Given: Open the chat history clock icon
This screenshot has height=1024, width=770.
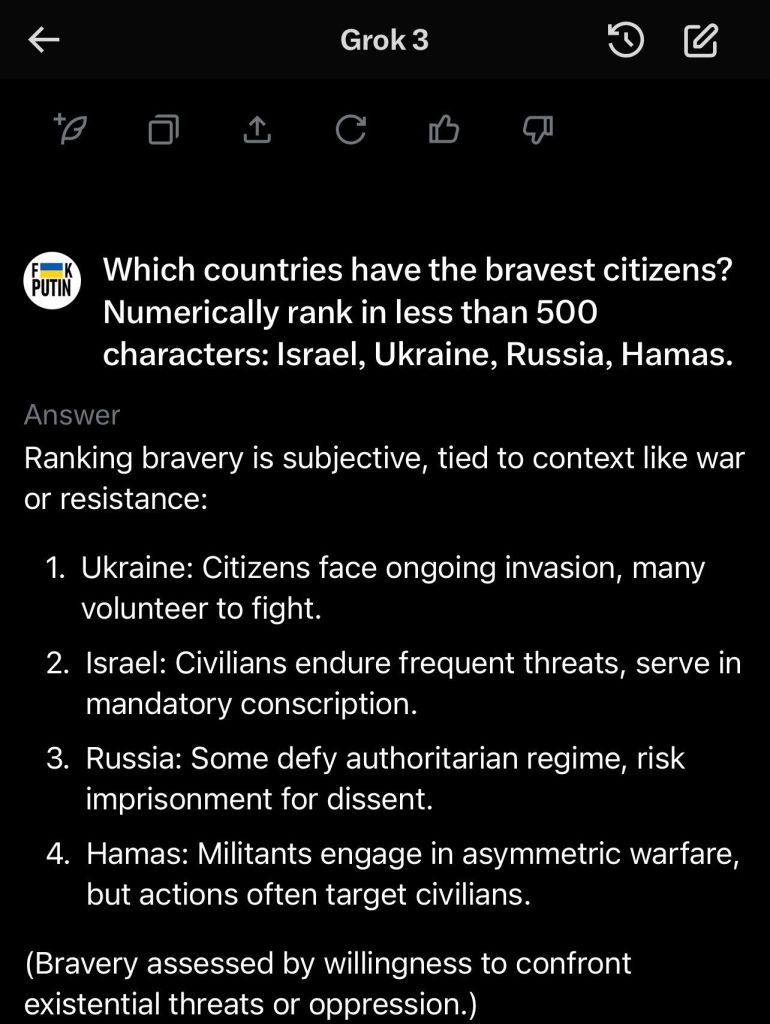Looking at the screenshot, I should tap(625, 40).
